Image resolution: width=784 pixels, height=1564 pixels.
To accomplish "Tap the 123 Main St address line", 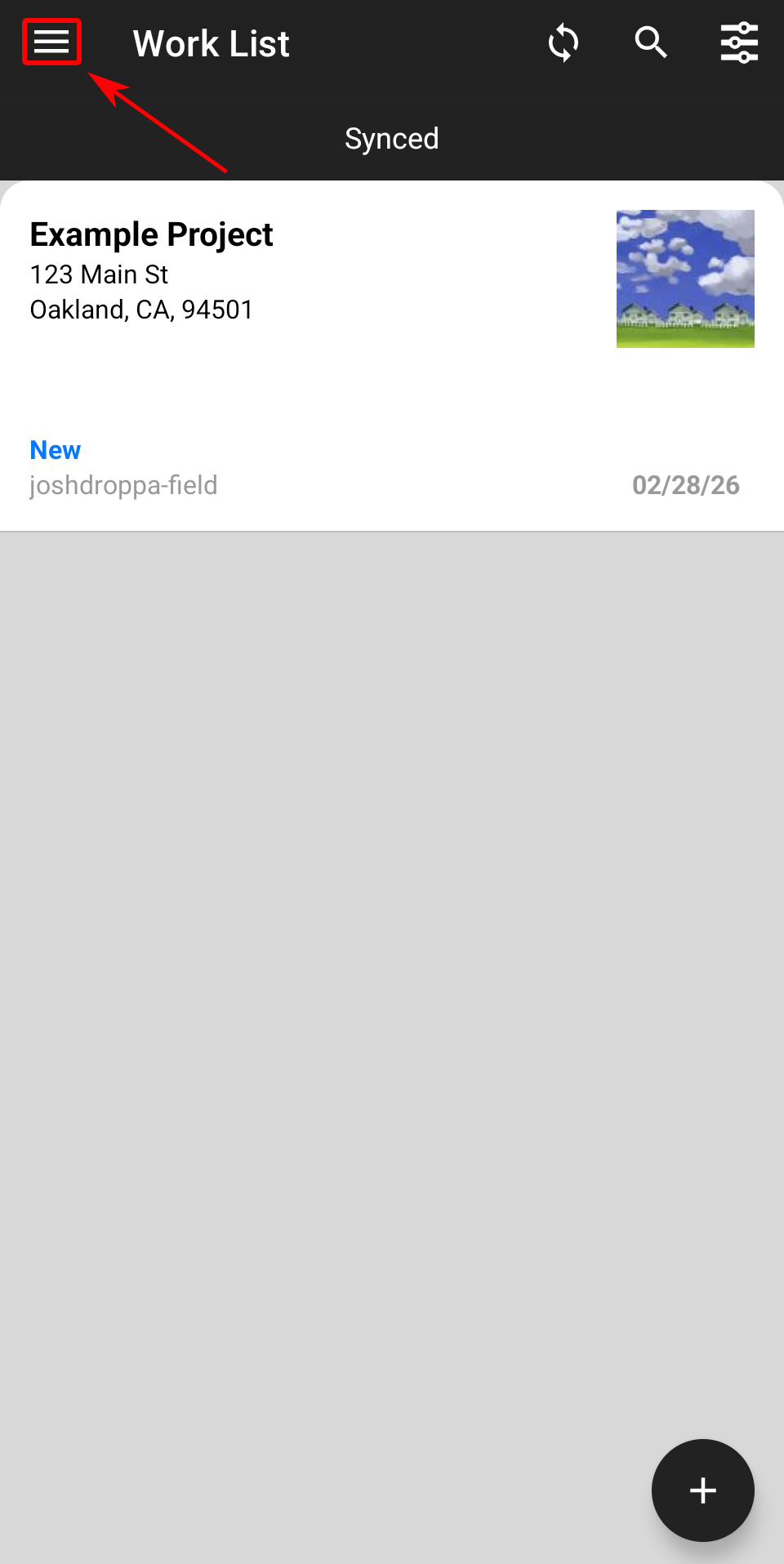I will coord(98,274).
